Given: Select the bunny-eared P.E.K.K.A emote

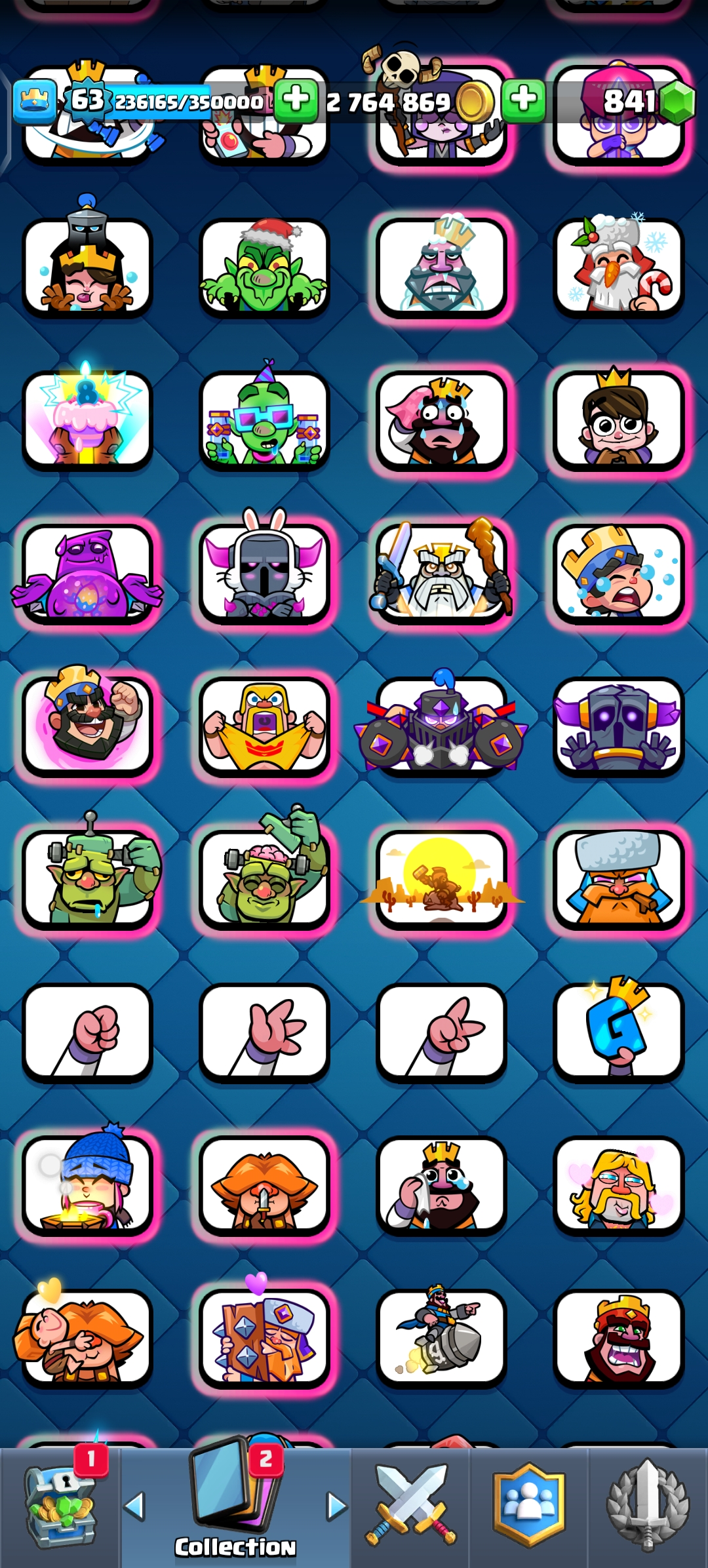Looking at the screenshot, I should tap(264, 574).
